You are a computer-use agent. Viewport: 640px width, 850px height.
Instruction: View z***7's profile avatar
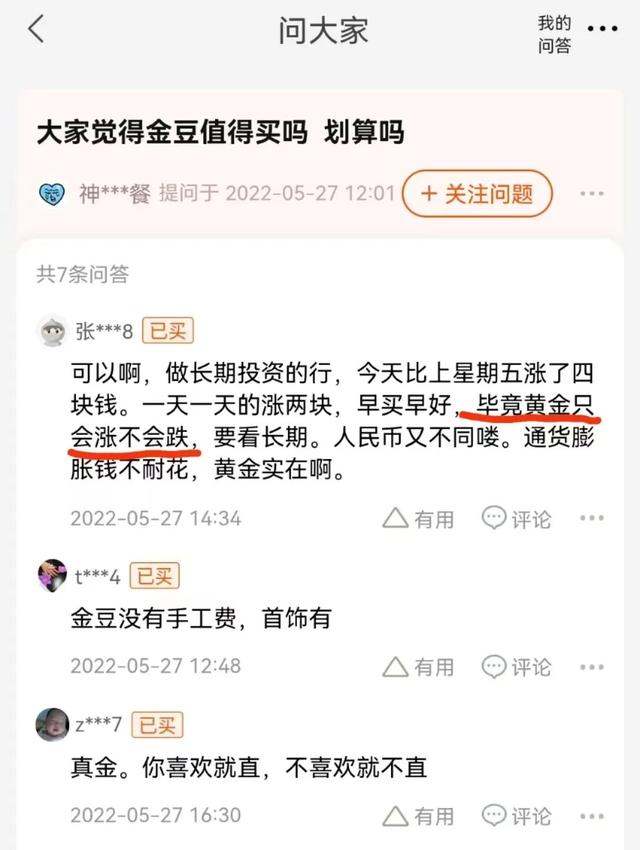pyautogui.click(x=53, y=724)
